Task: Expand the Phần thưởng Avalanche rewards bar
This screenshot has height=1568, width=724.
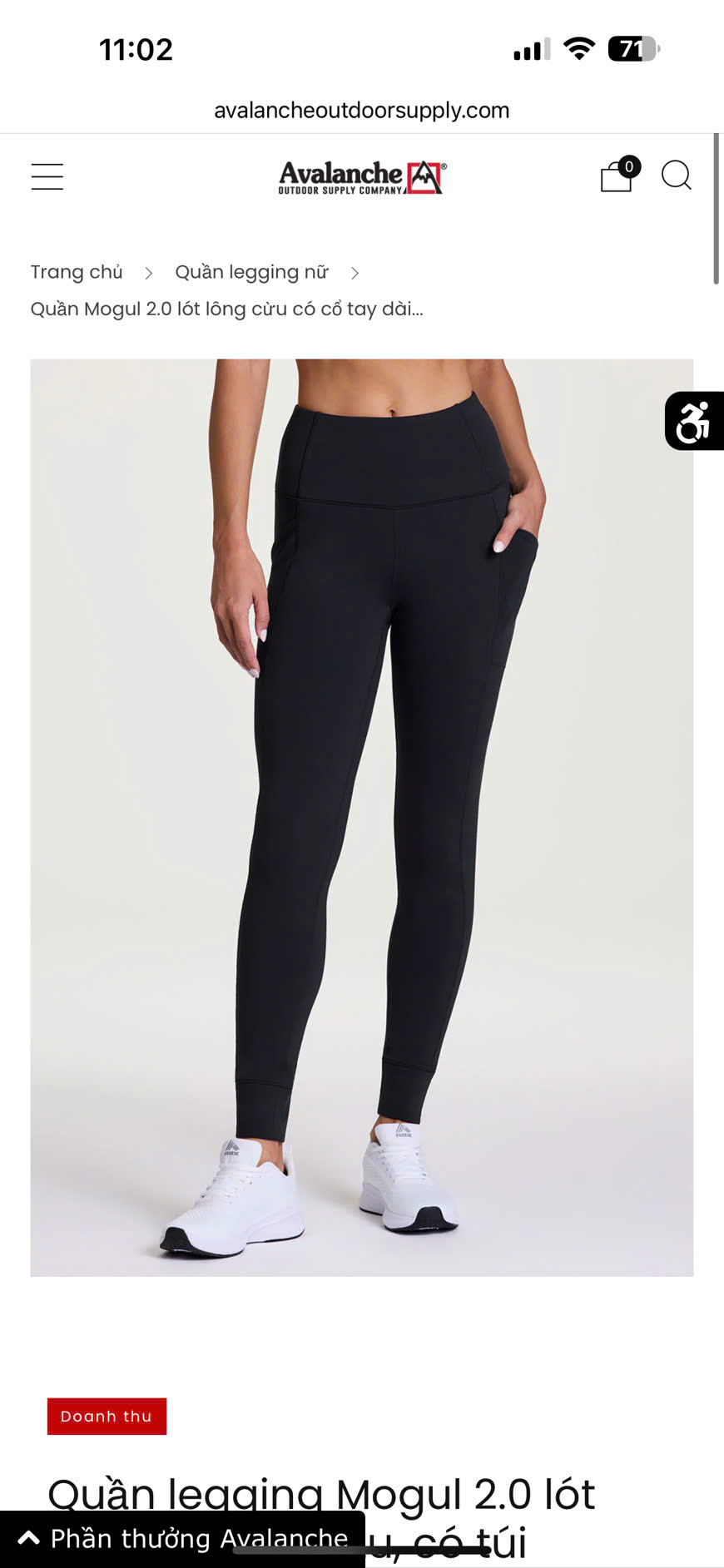Action: [x=183, y=1539]
